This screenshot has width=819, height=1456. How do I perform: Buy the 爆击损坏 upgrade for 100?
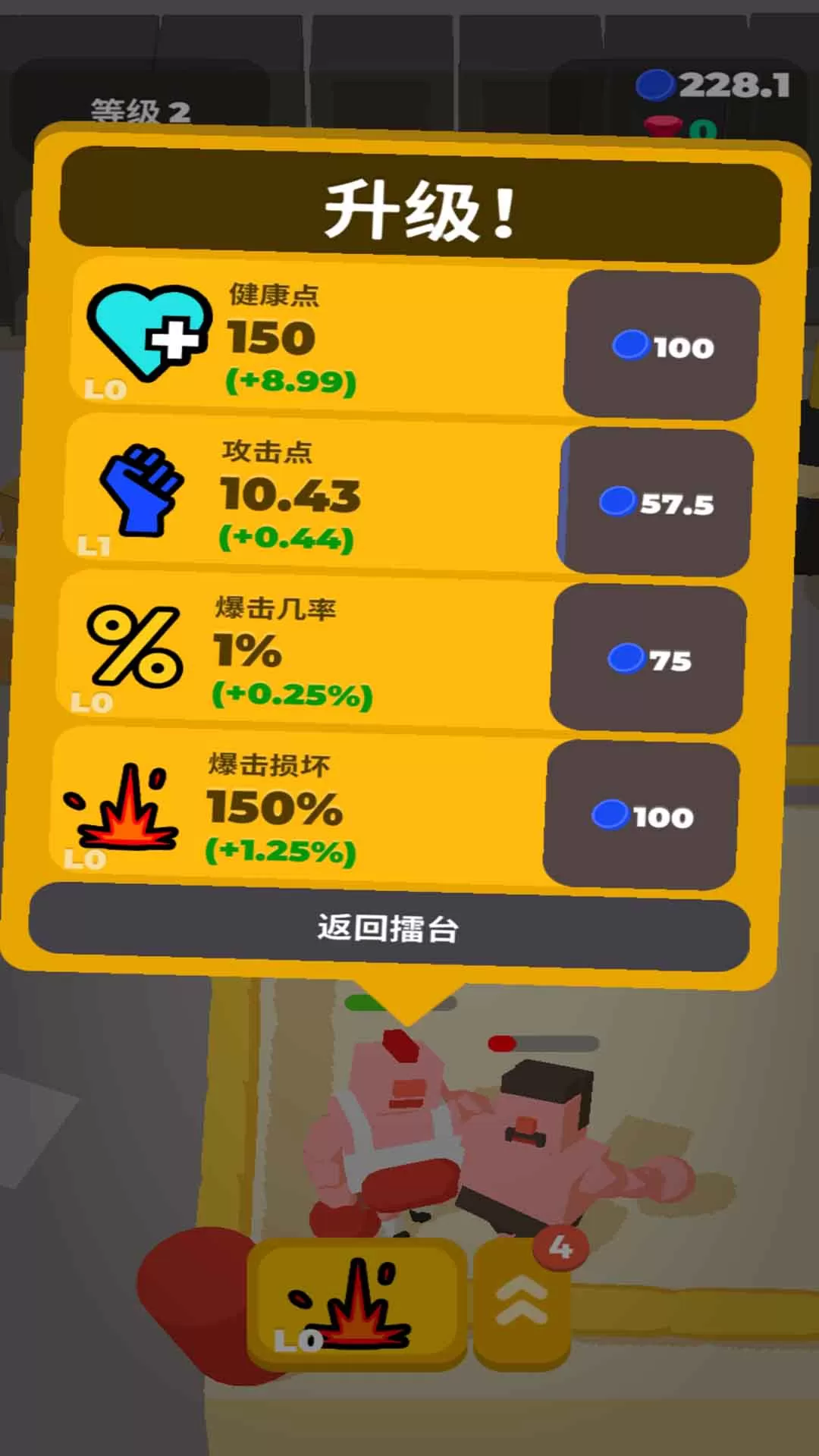(x=642, y=815)
